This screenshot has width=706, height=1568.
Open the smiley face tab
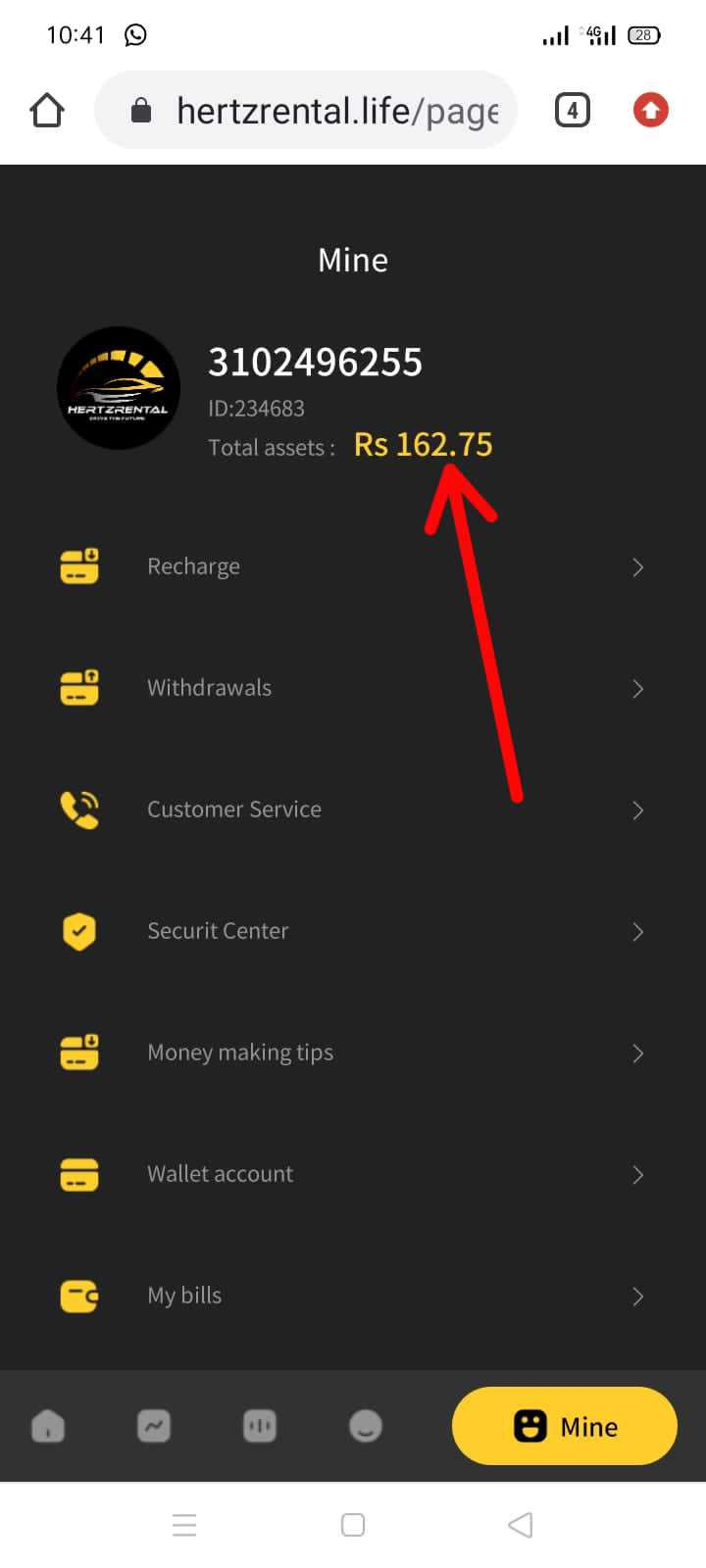[366, 1426]
